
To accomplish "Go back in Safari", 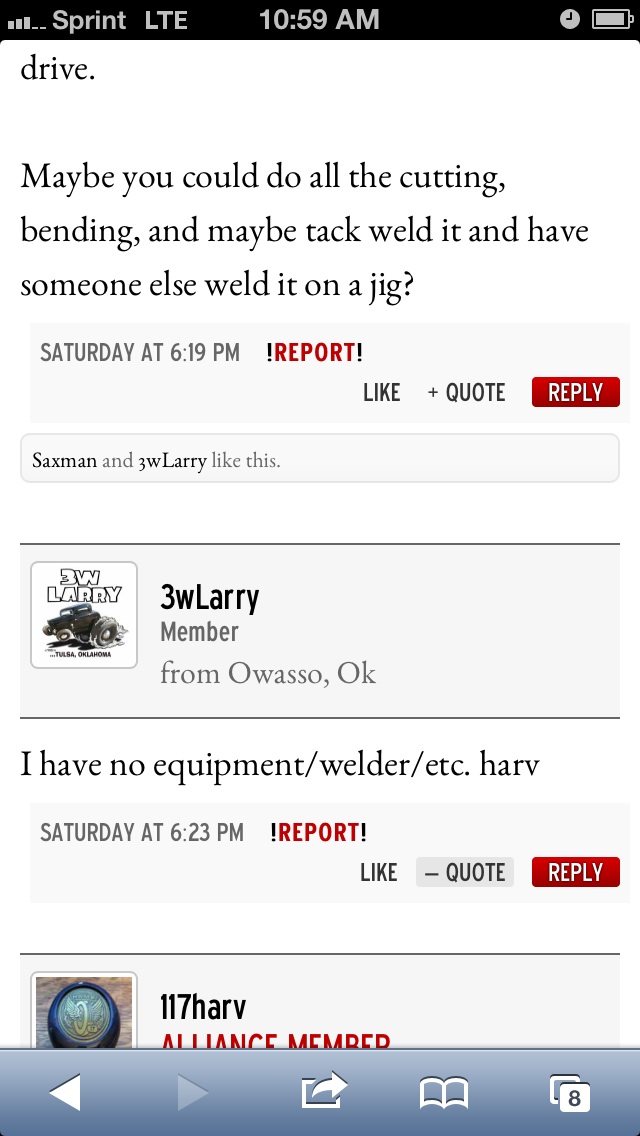I will pos(64,1092).
